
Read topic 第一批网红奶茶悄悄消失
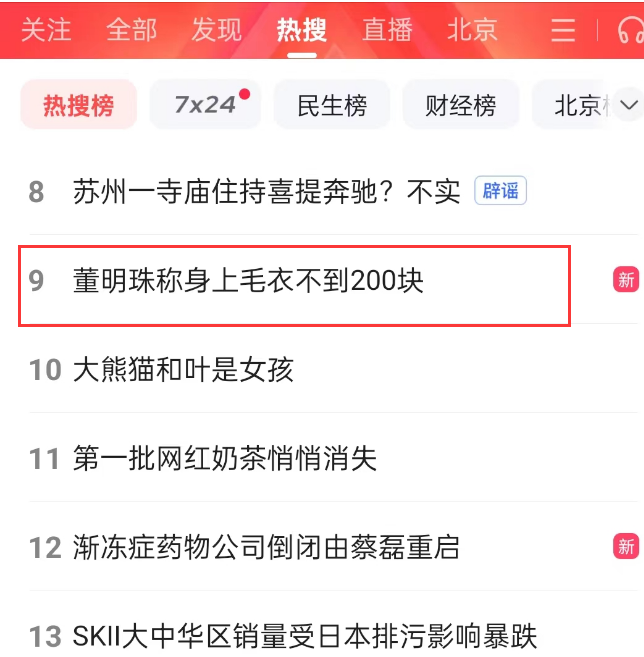point(226,459)
